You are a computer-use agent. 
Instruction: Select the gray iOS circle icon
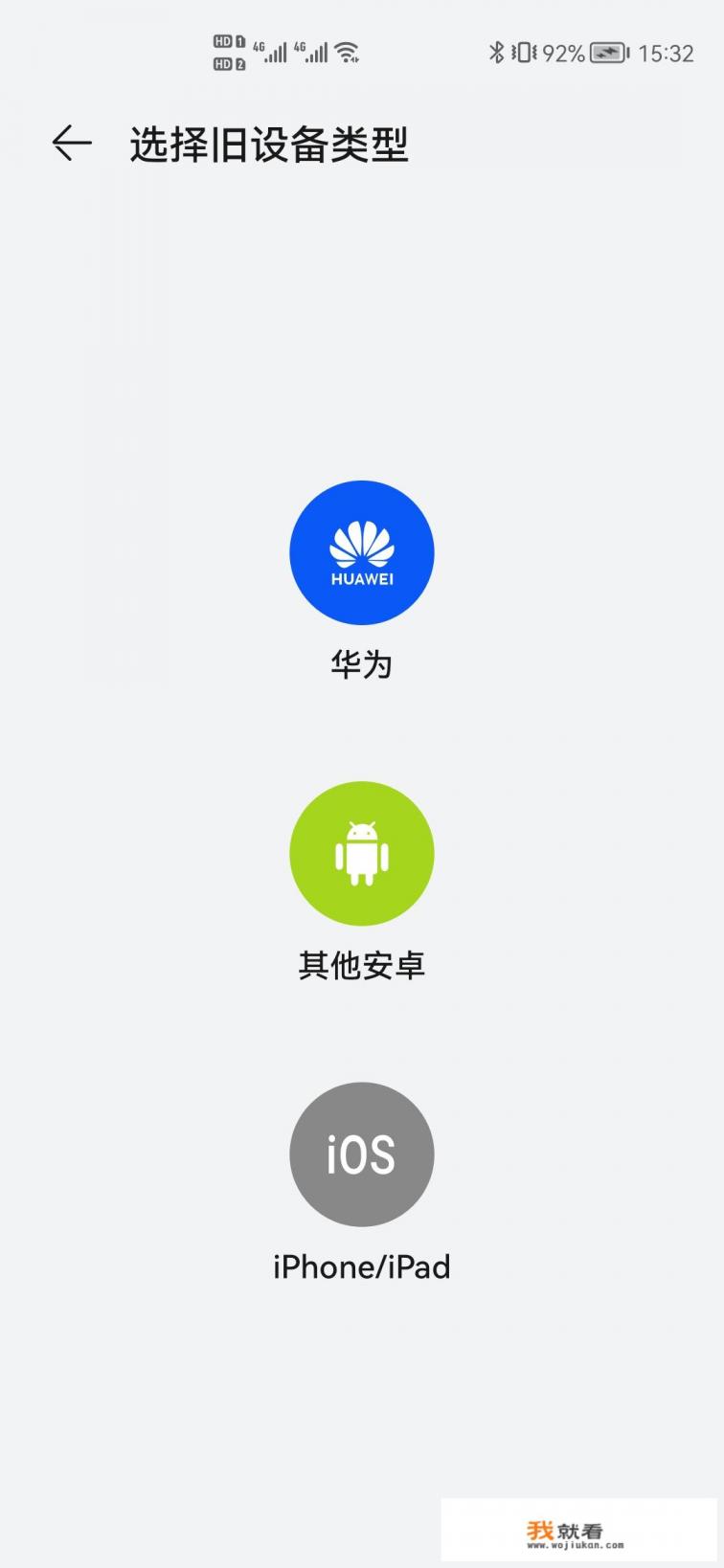[362, 1154]
